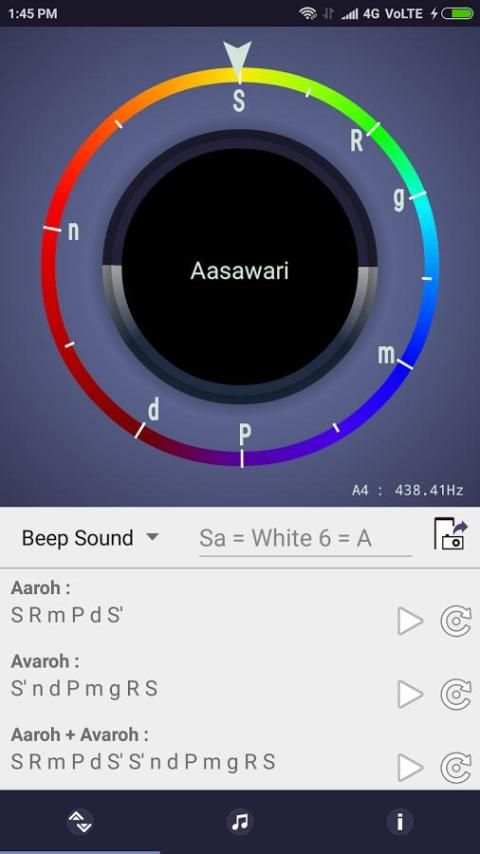Tap the Aasawari center dial
Image resolution: width=480 pixels, height=854 pixels.
240,267
